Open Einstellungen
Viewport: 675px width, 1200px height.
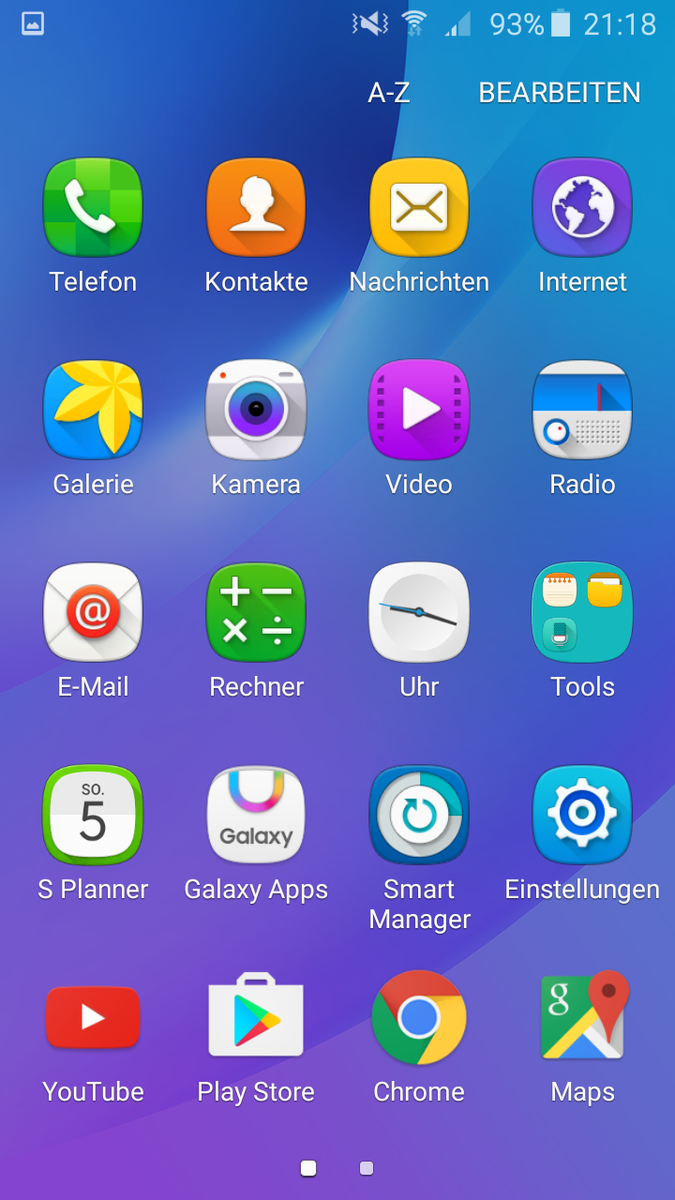[582, 815]
